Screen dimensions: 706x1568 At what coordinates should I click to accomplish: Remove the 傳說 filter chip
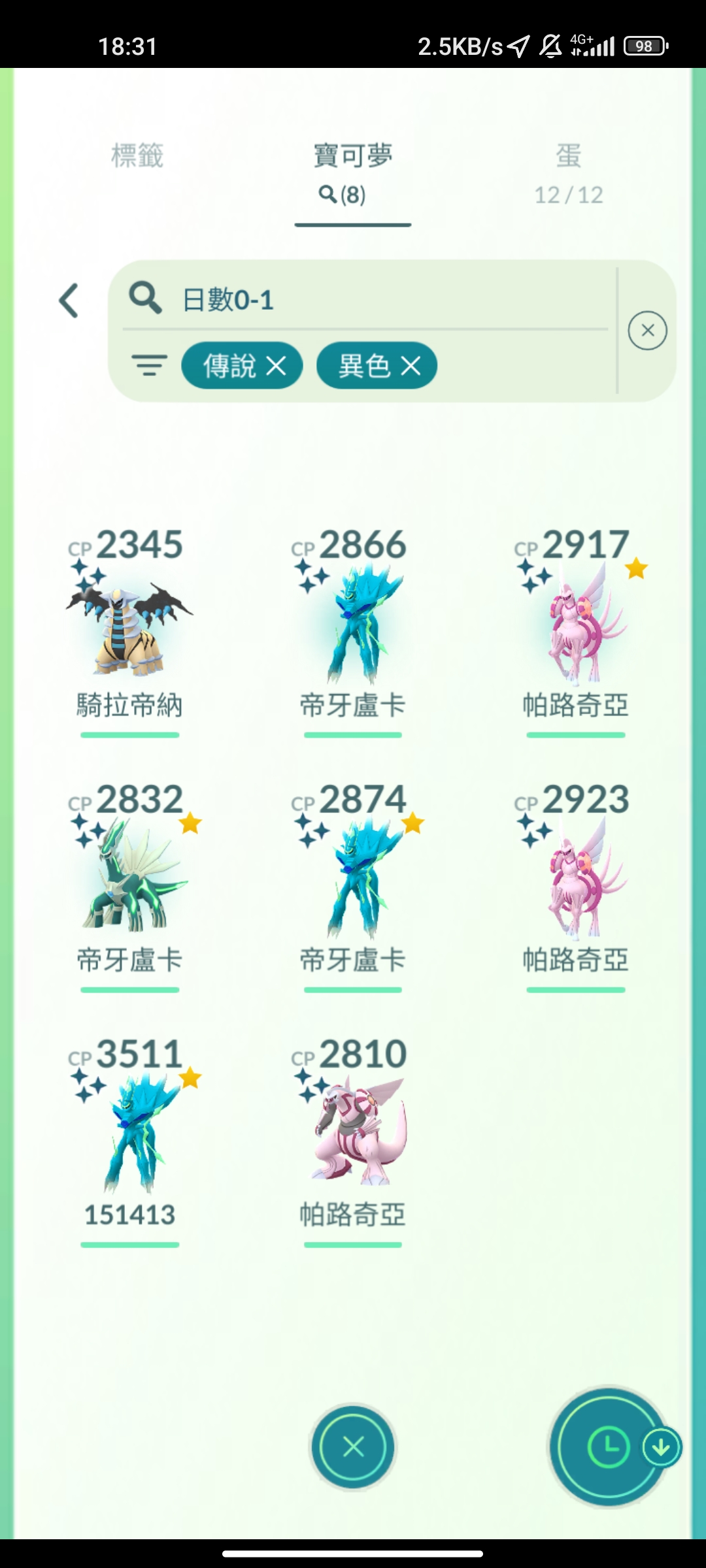[x=277, y=366]
